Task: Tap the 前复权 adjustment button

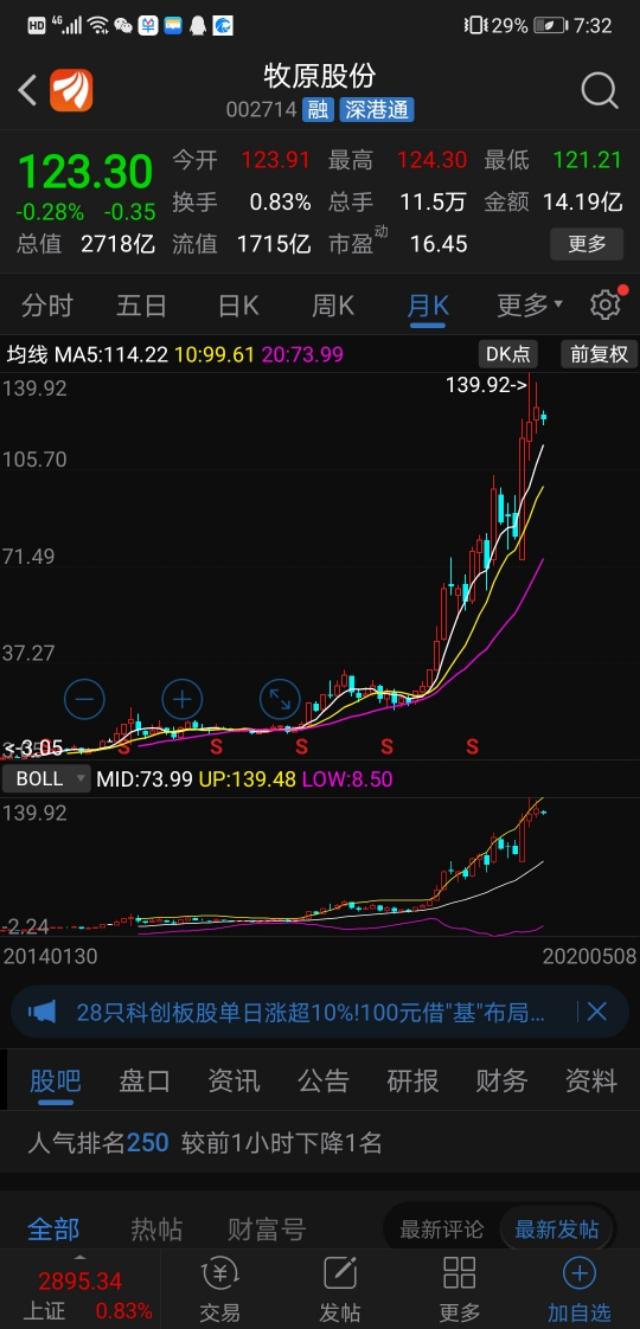Action: [599, 354]
